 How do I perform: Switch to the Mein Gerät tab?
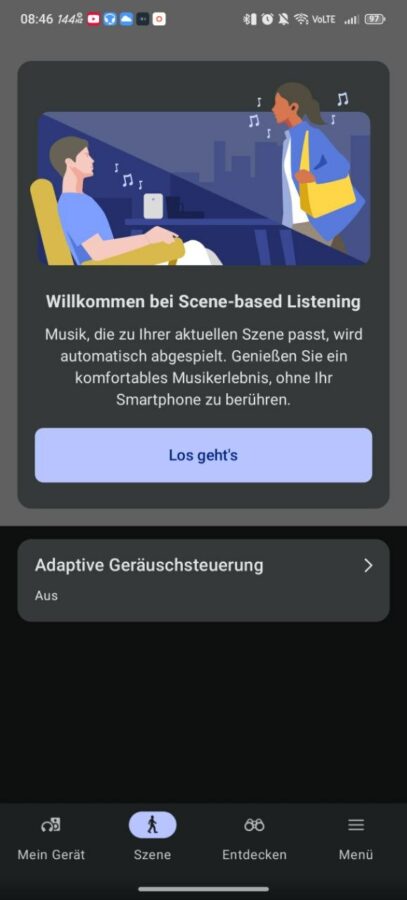(x=51, y=838)
